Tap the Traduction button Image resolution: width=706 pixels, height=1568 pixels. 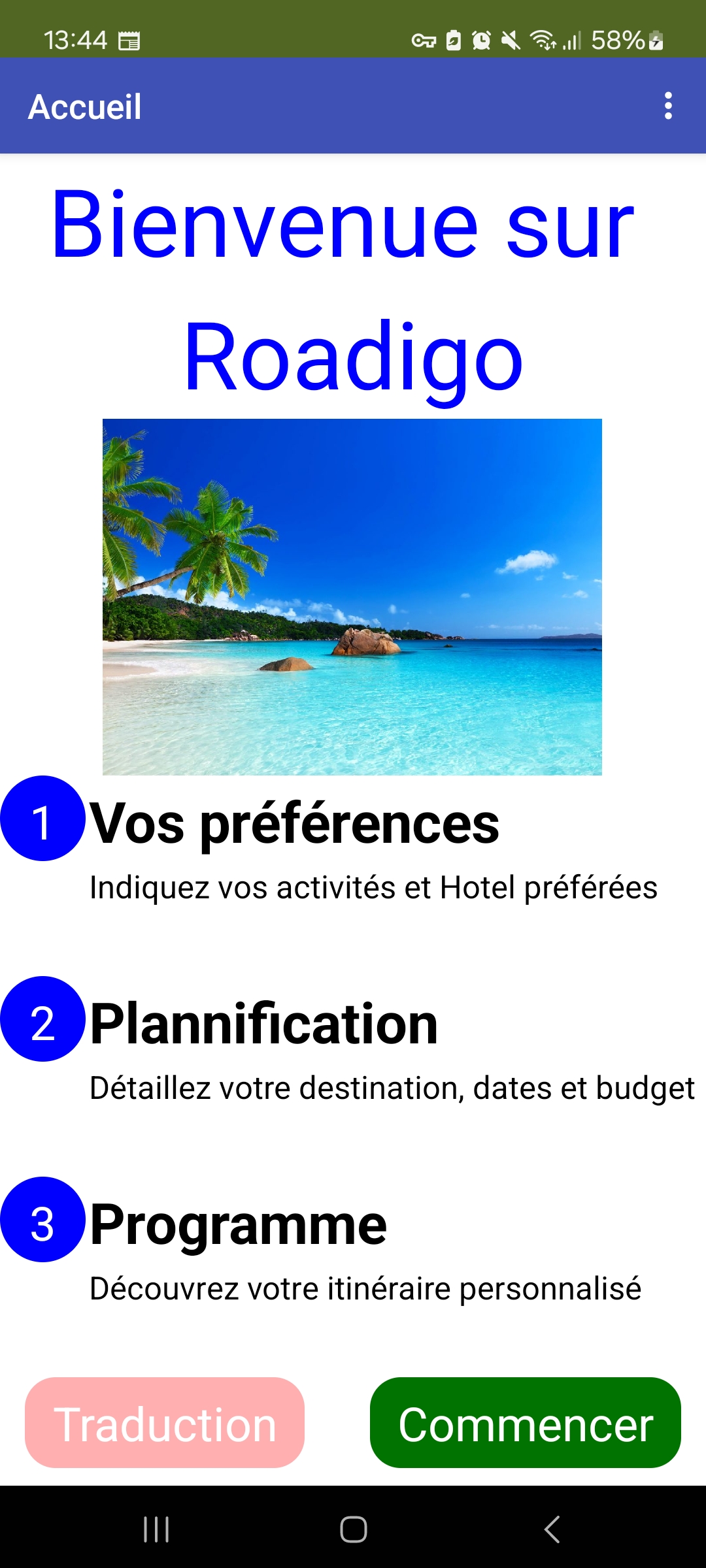[165, 1423]
